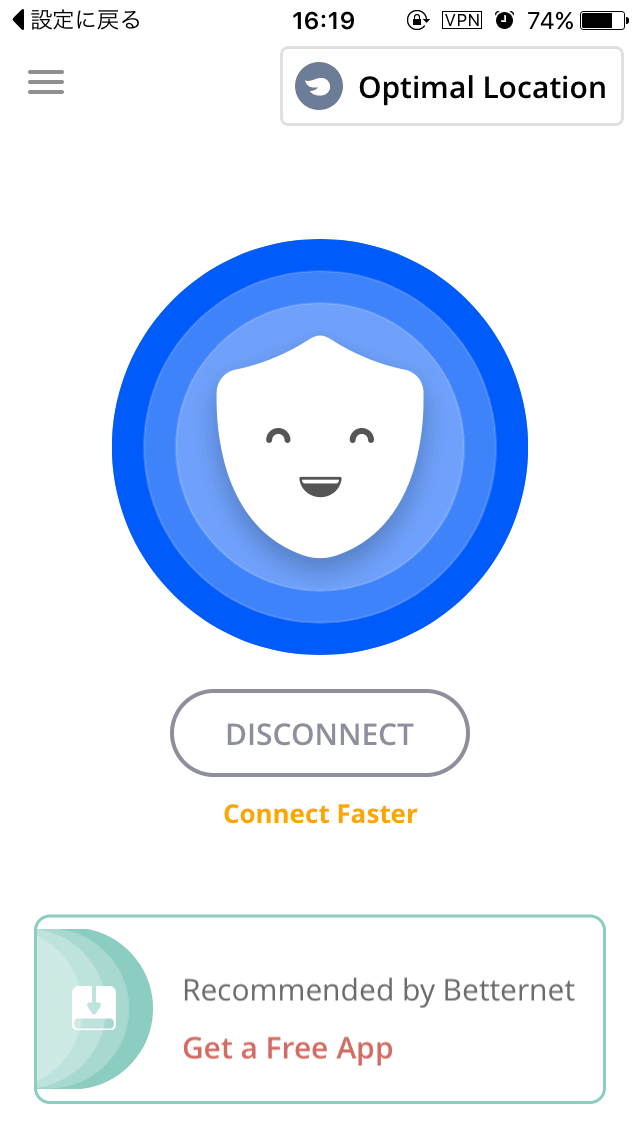Open the Get a Free App card
640x1136 pixels.
tap(320, 1009)
